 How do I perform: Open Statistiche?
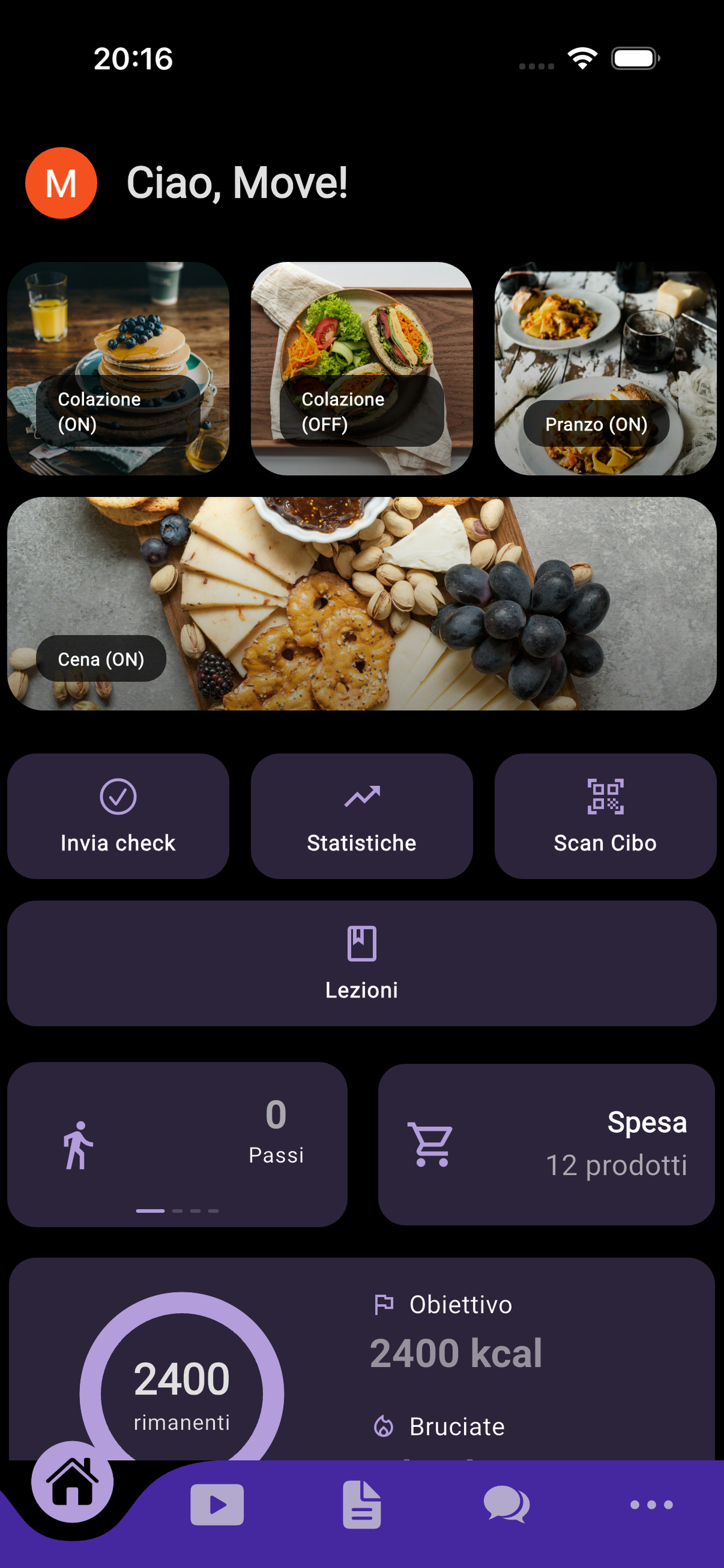[x=361, y=815]
